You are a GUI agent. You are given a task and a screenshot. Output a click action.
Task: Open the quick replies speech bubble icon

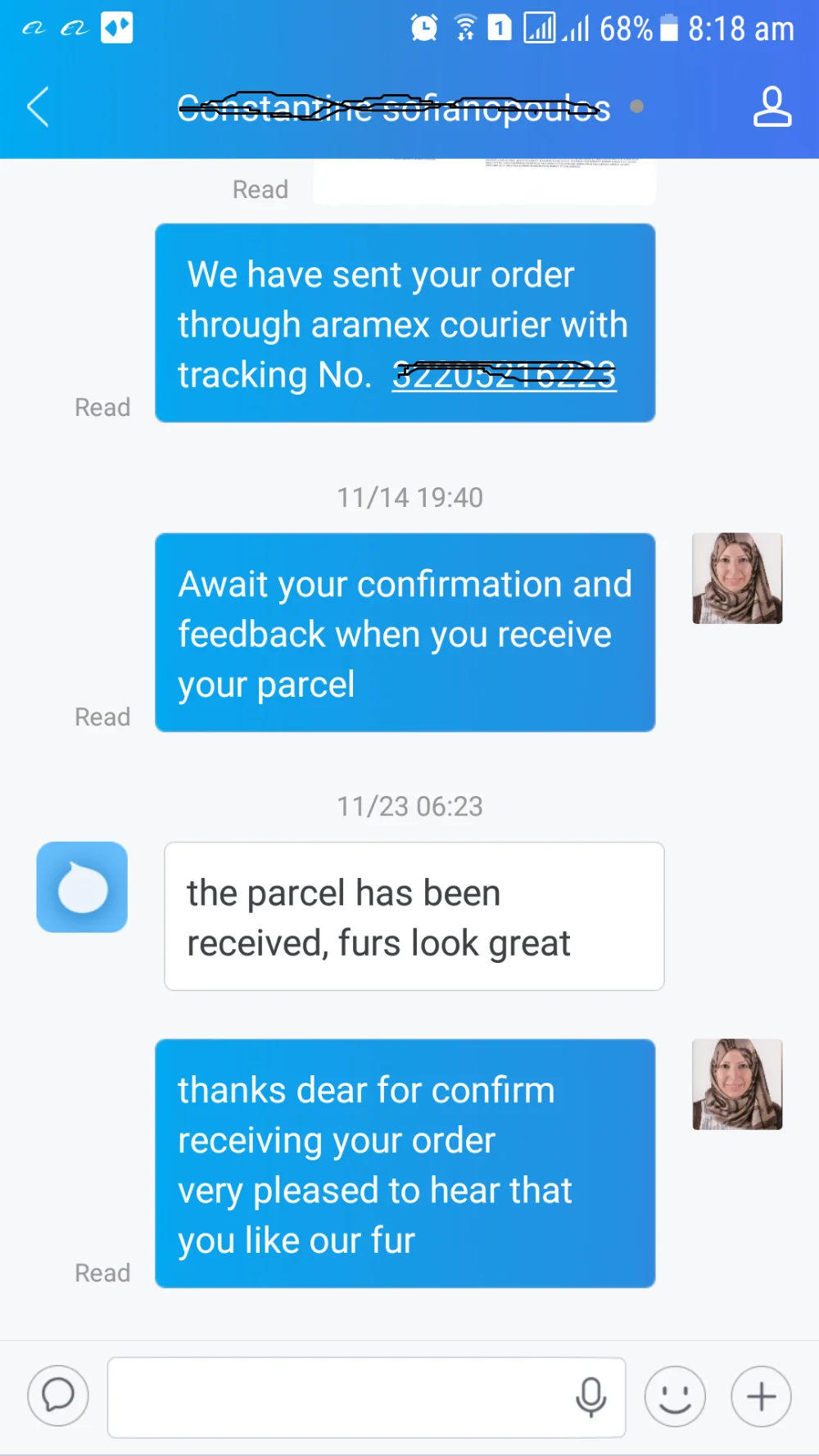[x=58, y=1395]
